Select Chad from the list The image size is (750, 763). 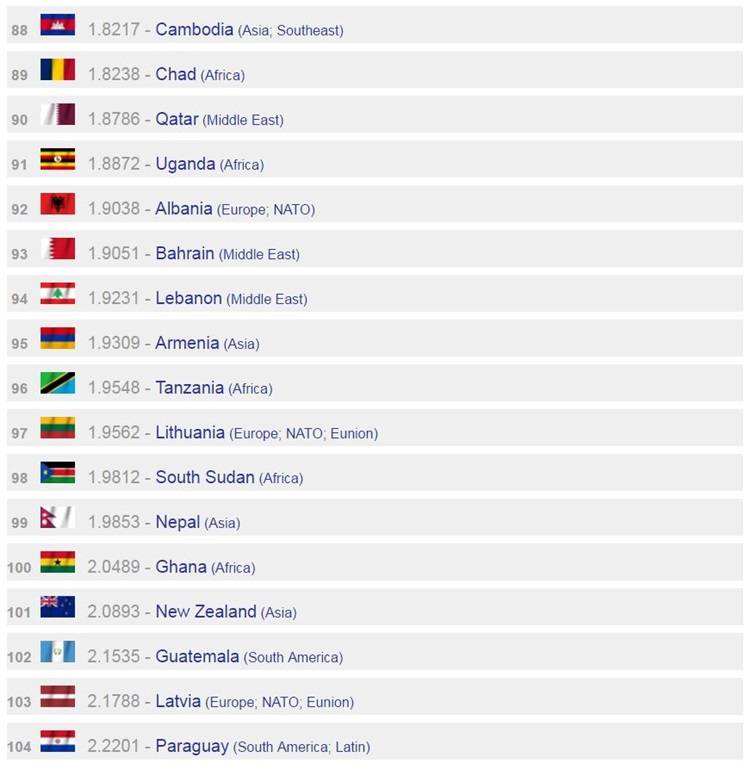tap(176, 74)
